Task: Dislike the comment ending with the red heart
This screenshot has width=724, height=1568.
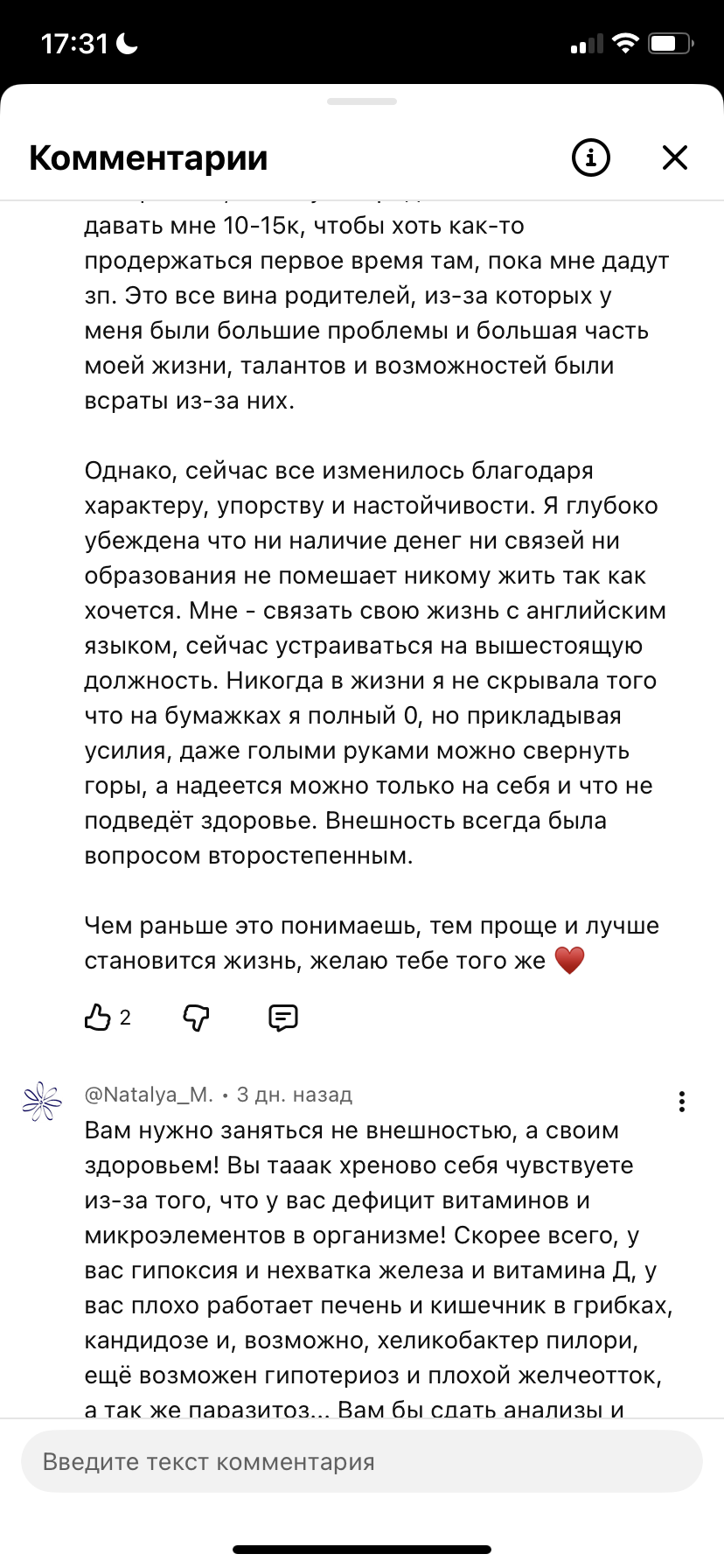Action: (196, 1017)
